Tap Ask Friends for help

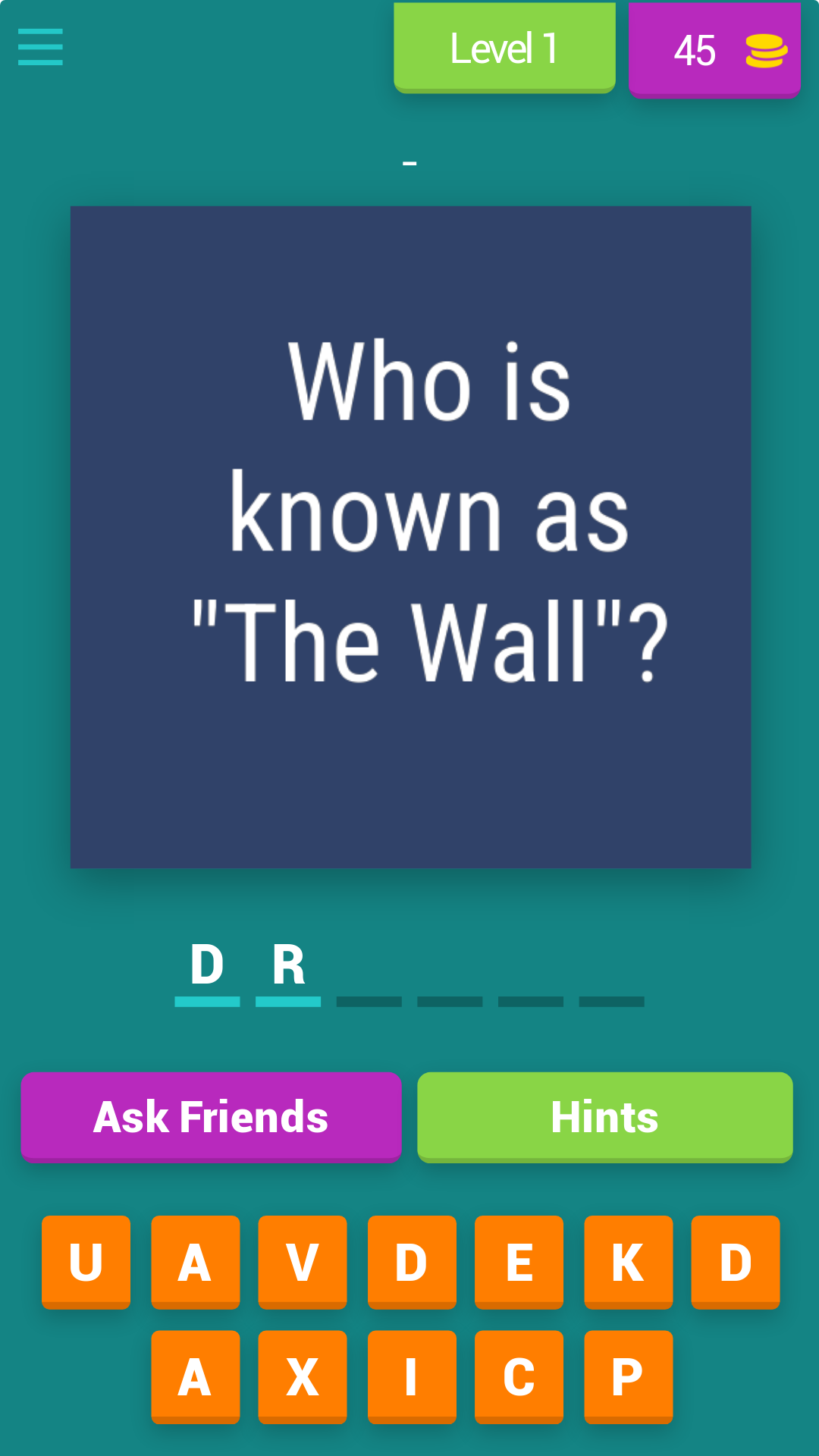211,1116
